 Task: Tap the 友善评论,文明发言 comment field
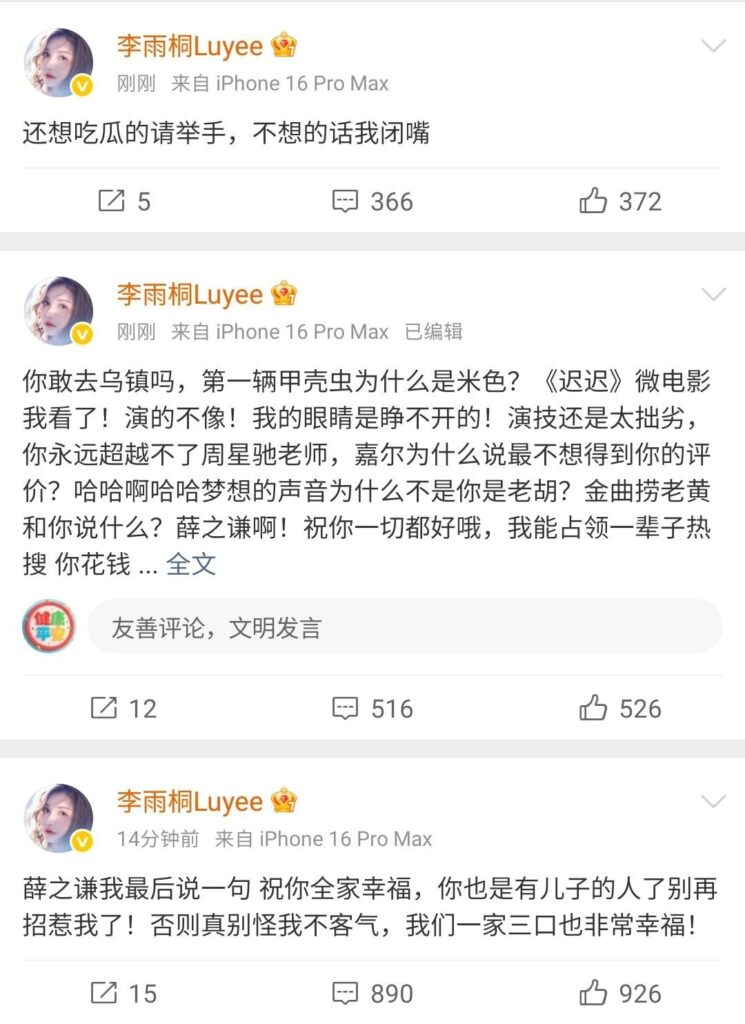pos(404,628)
